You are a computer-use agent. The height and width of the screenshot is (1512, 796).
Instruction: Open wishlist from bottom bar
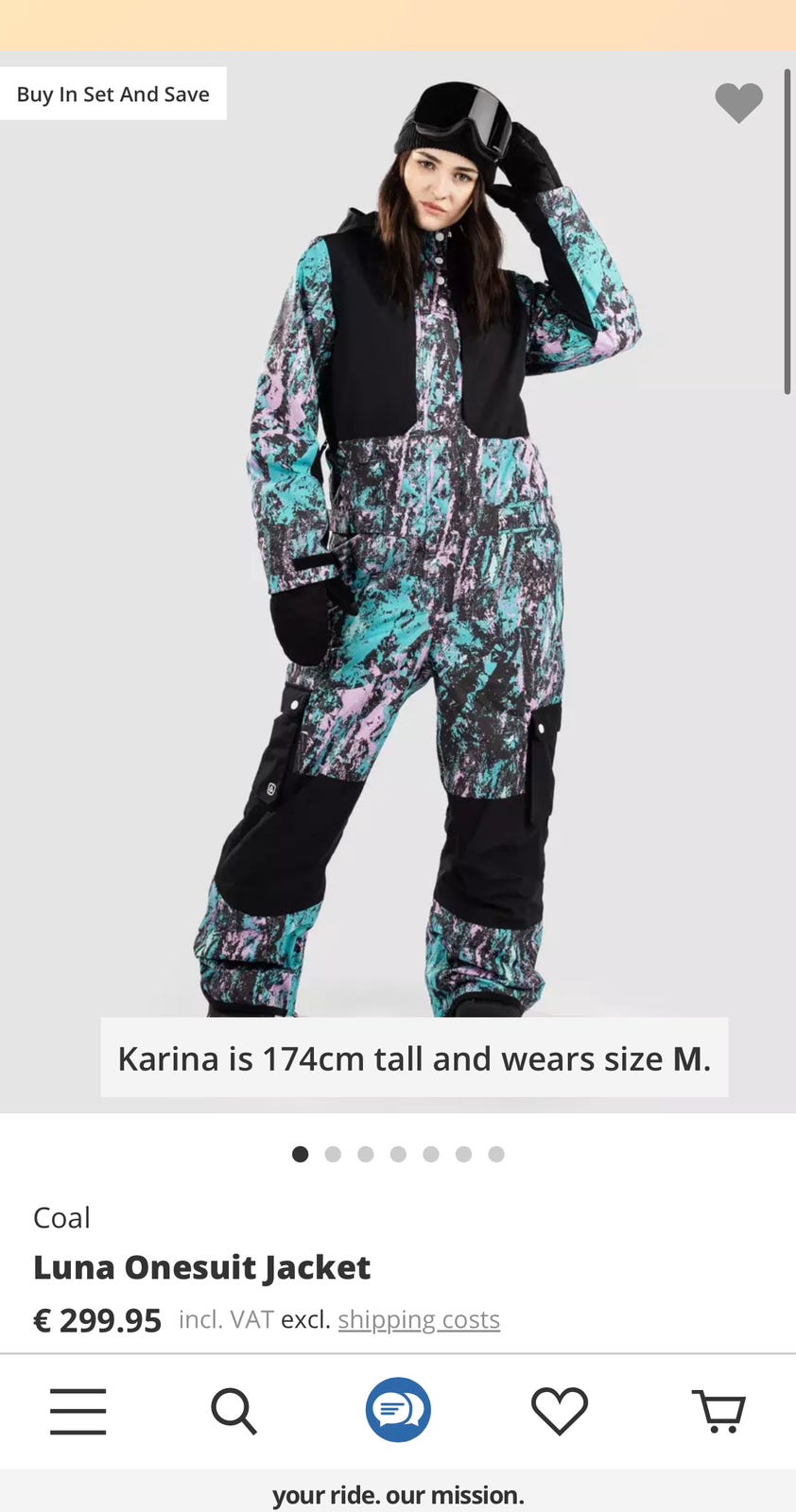(x=560, y=1411)
